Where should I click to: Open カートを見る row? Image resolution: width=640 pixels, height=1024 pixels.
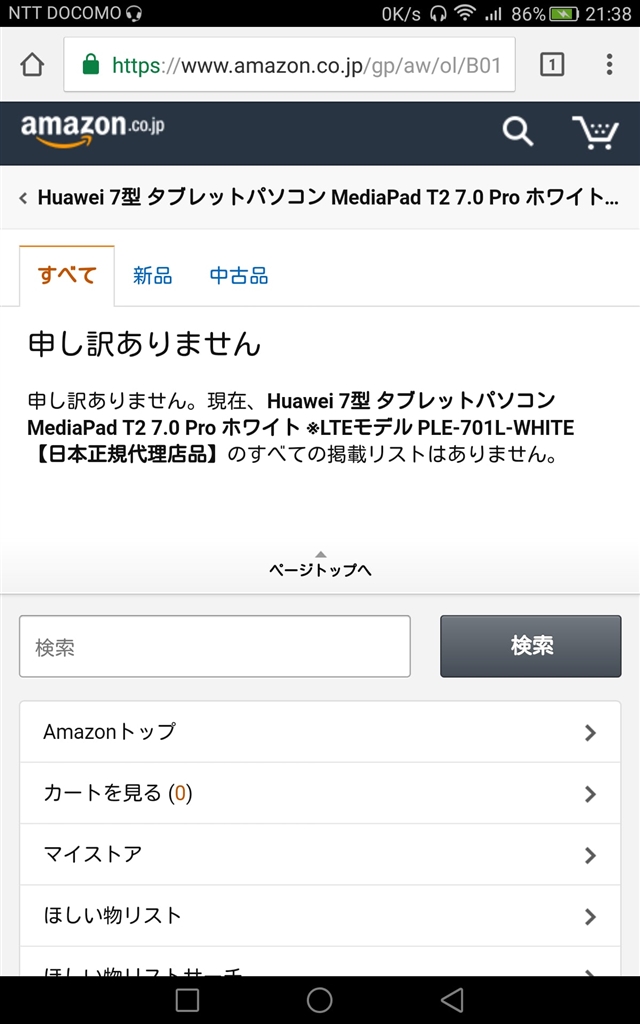320,793
